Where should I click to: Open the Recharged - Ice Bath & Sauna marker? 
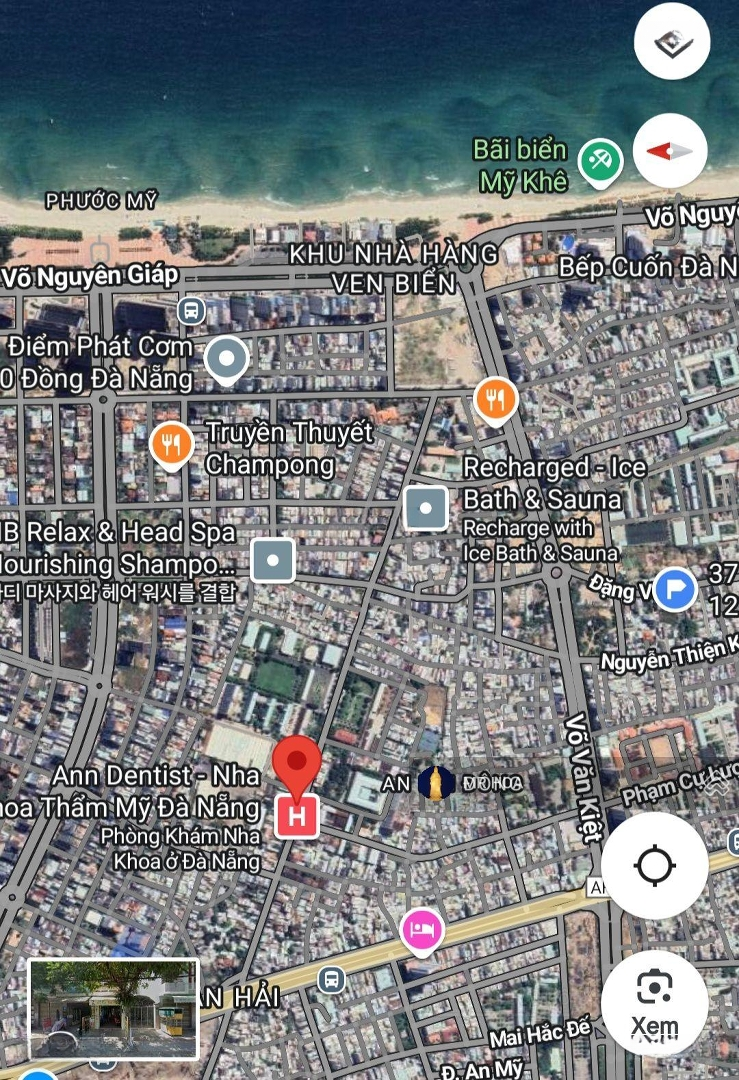[x=426, y=508]
